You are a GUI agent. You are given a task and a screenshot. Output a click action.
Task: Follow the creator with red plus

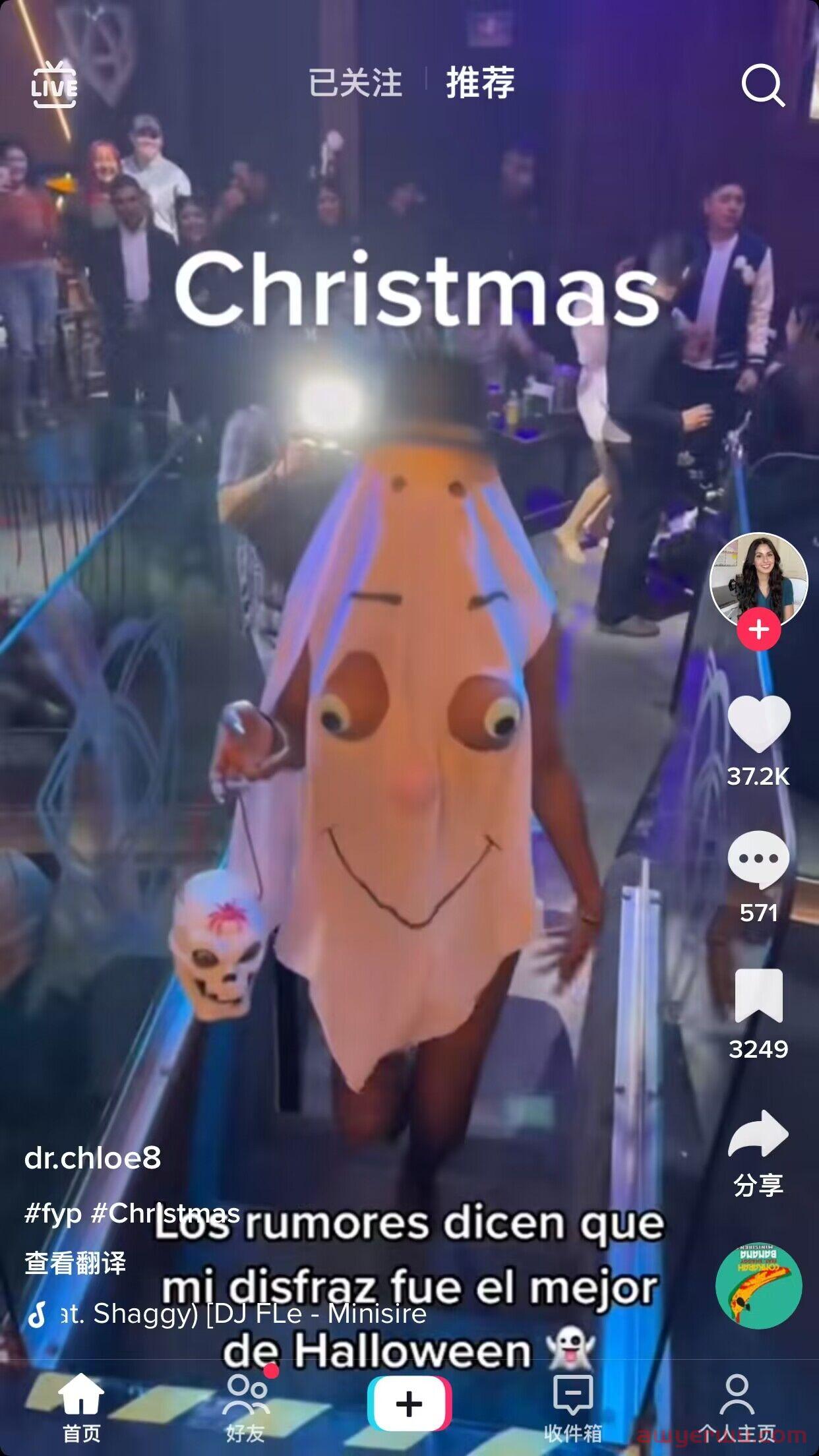tap(758, 630)
